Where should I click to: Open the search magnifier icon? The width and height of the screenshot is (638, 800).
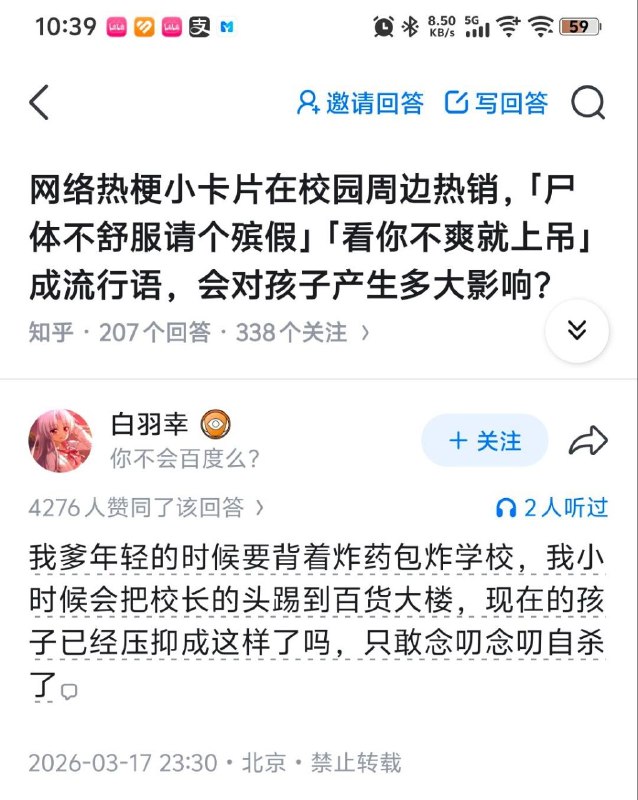point(588,103)
